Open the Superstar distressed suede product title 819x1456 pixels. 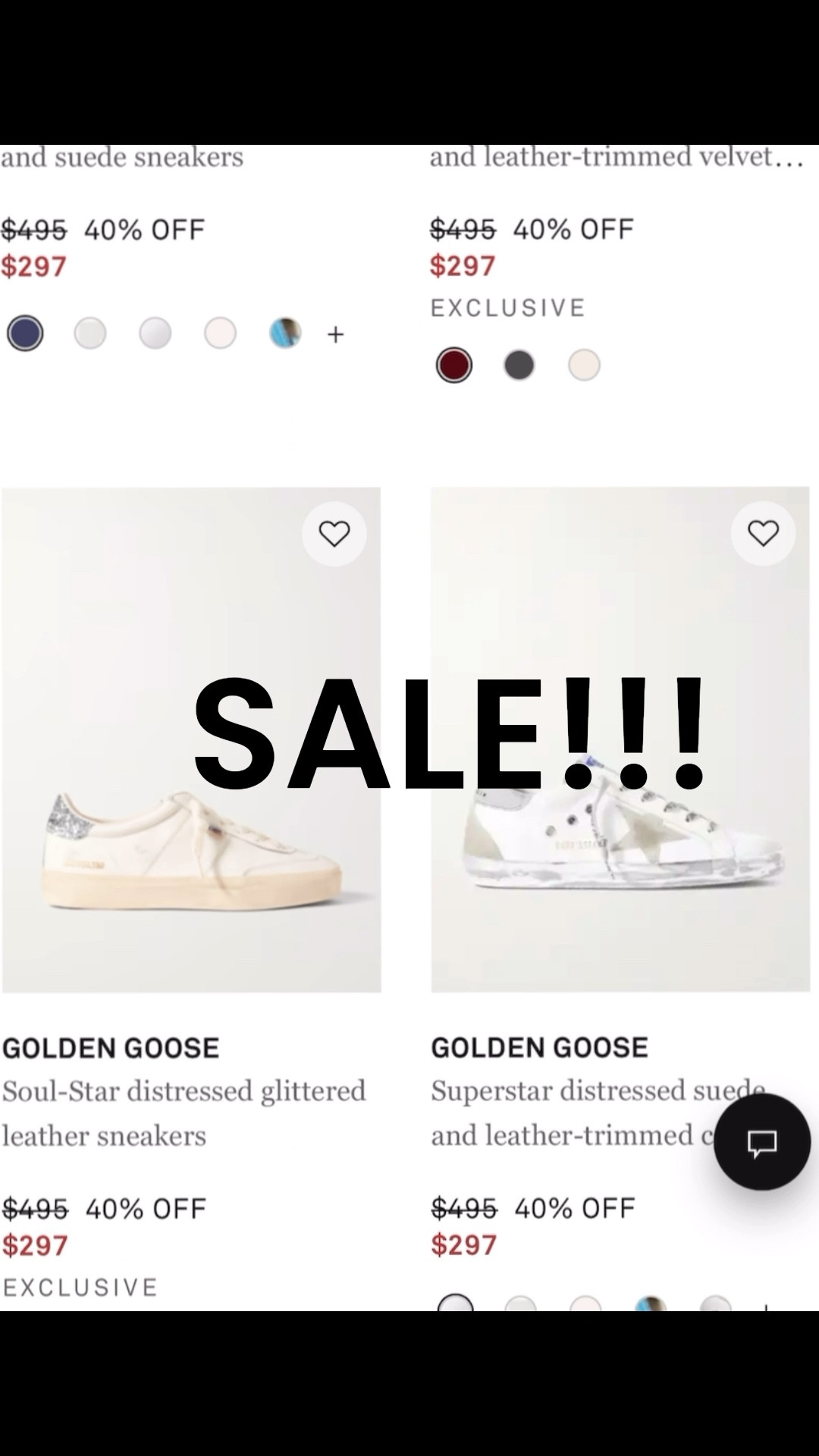click(x=591, y=1112)
